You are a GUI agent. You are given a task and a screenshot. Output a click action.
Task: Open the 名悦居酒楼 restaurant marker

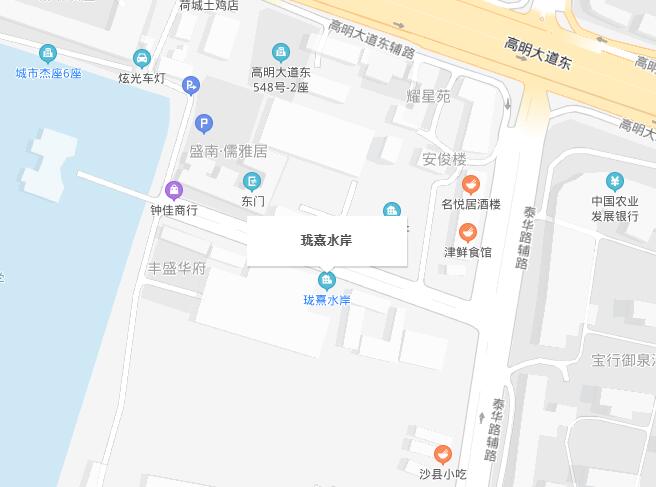[x=470, y=184]
